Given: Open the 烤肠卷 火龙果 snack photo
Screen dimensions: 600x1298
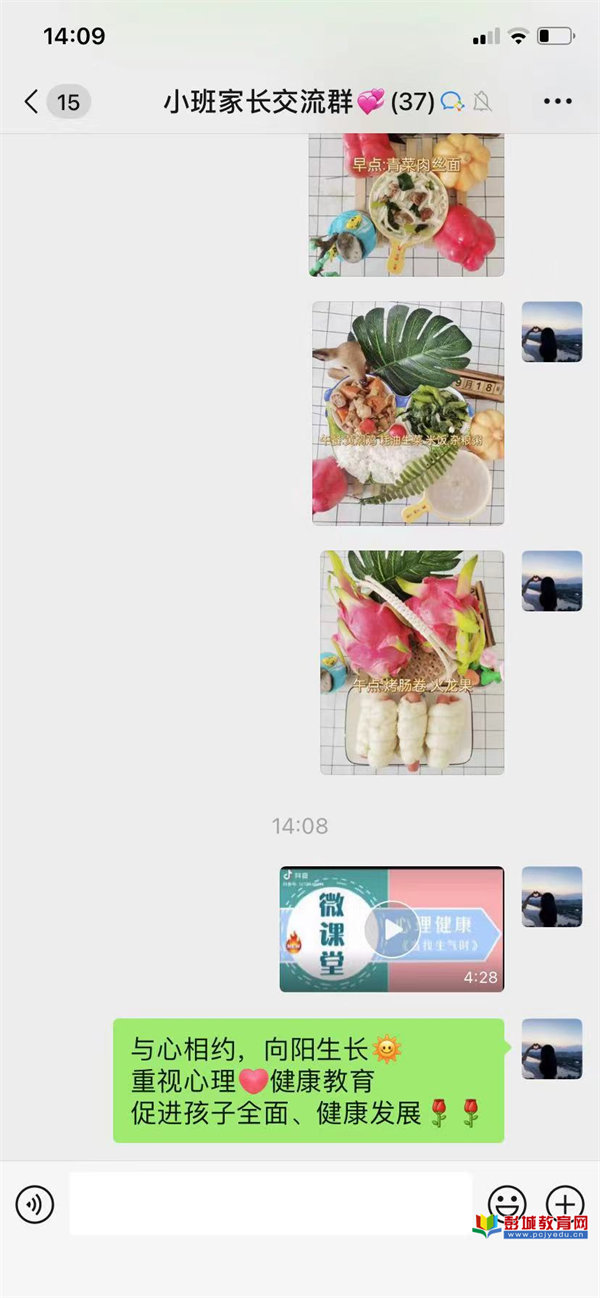Looking at the screenshot, I should [412, 662].
